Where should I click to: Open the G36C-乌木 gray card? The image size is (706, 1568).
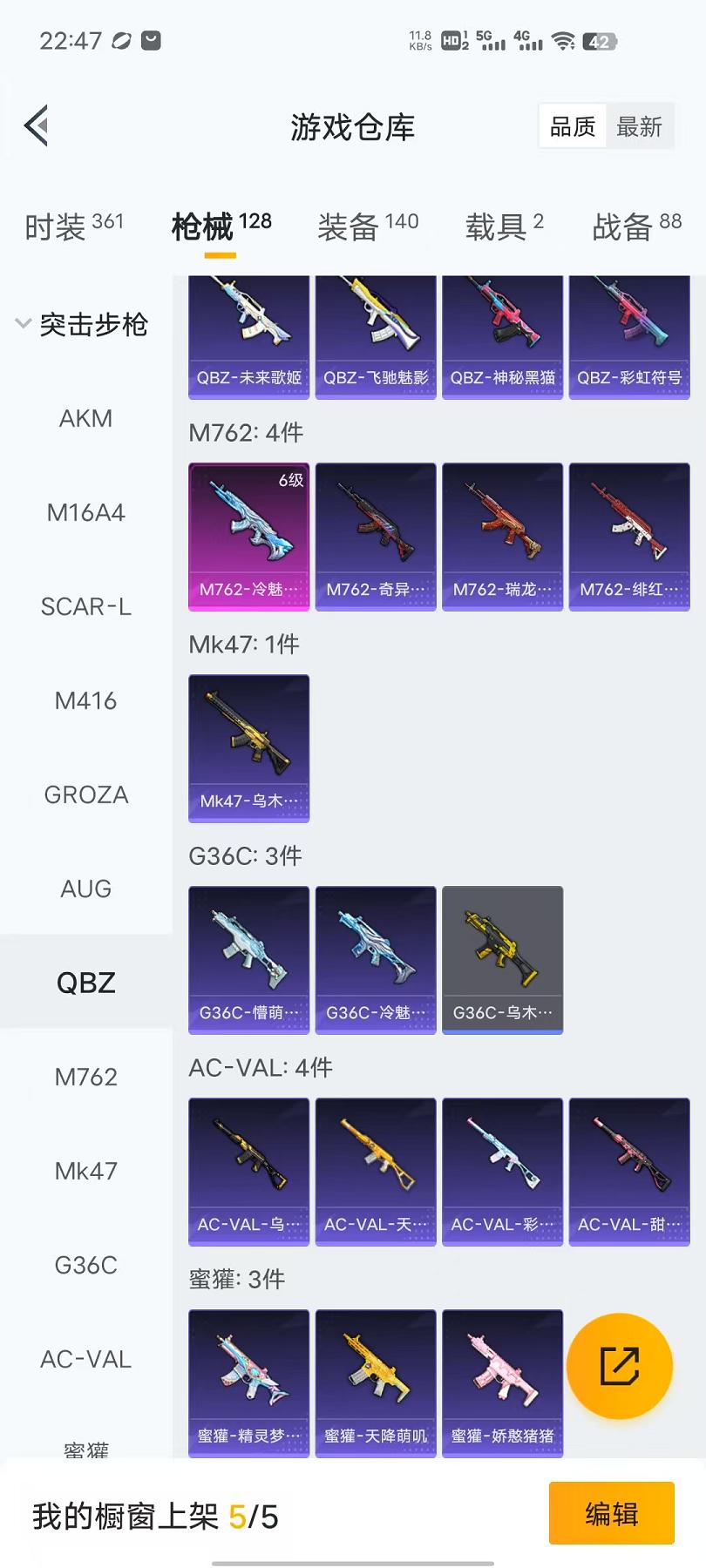(502, 959)
